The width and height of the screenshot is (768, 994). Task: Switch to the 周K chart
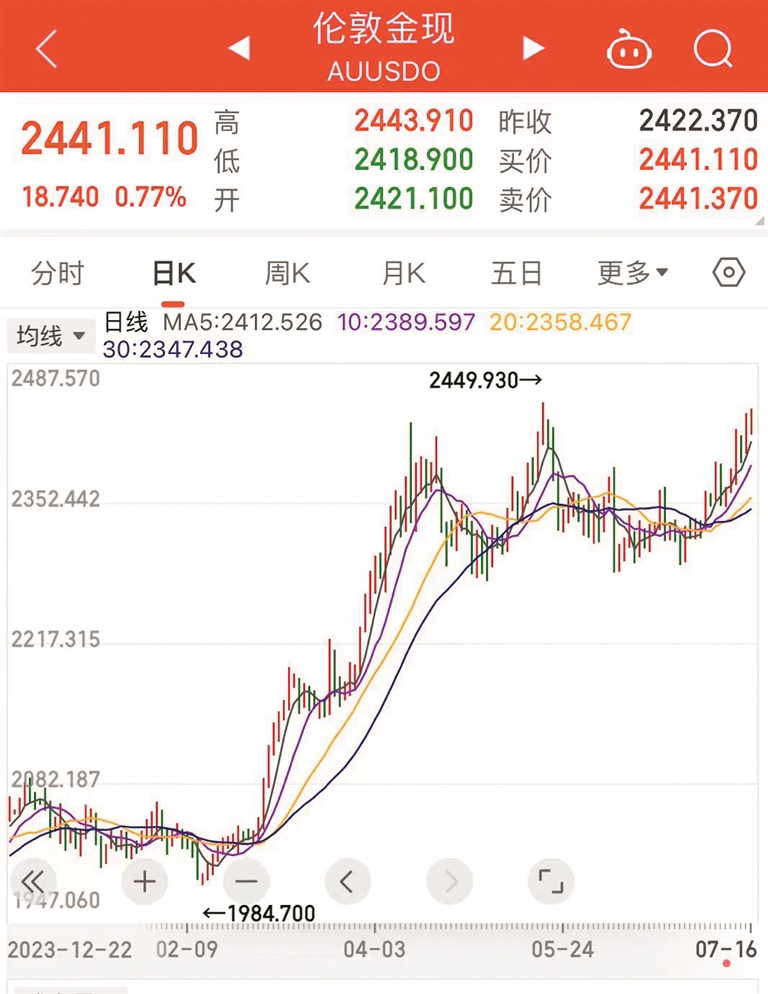coord(288,273)
